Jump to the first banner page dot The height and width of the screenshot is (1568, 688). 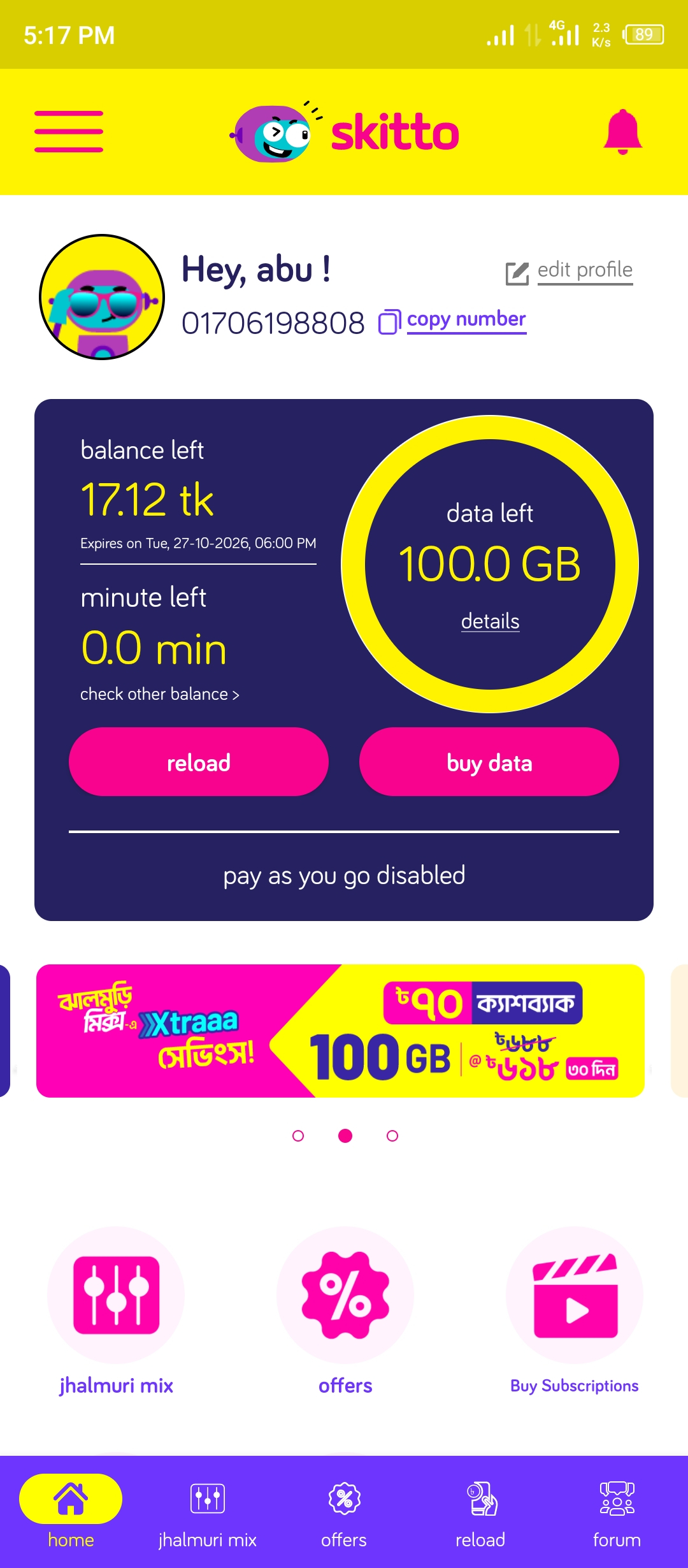298,1136
